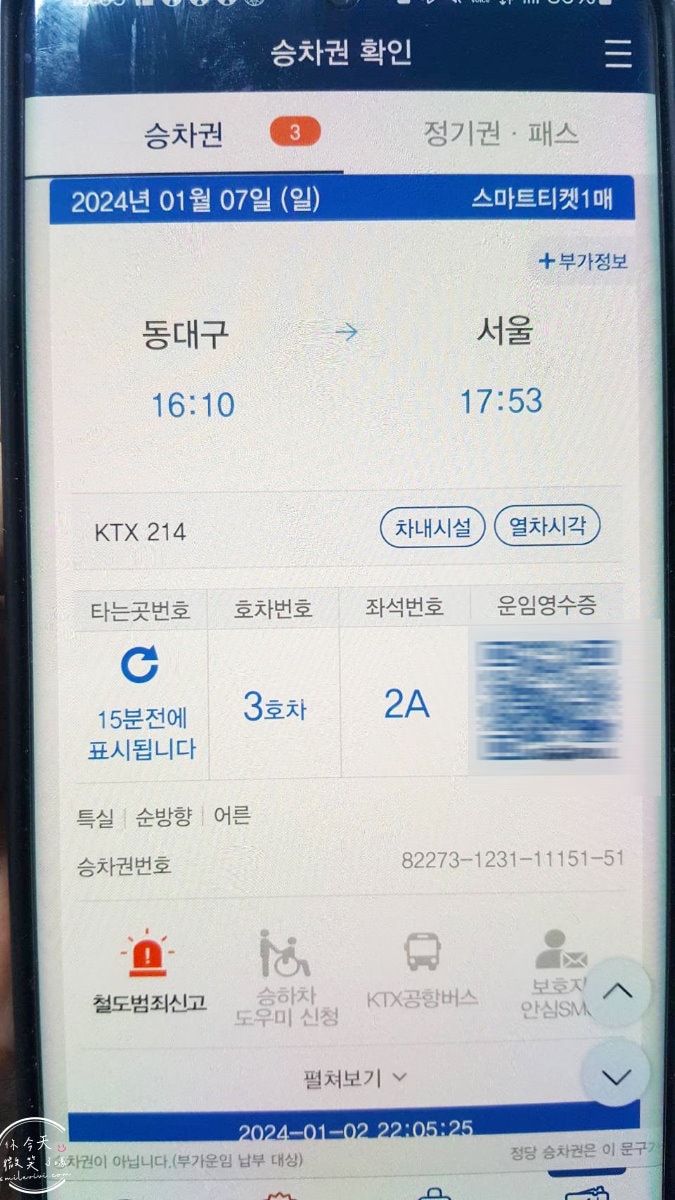675x1200 pixels.
Task: Refresh the 타는곳번호 platform number
Action: [140, 664]
